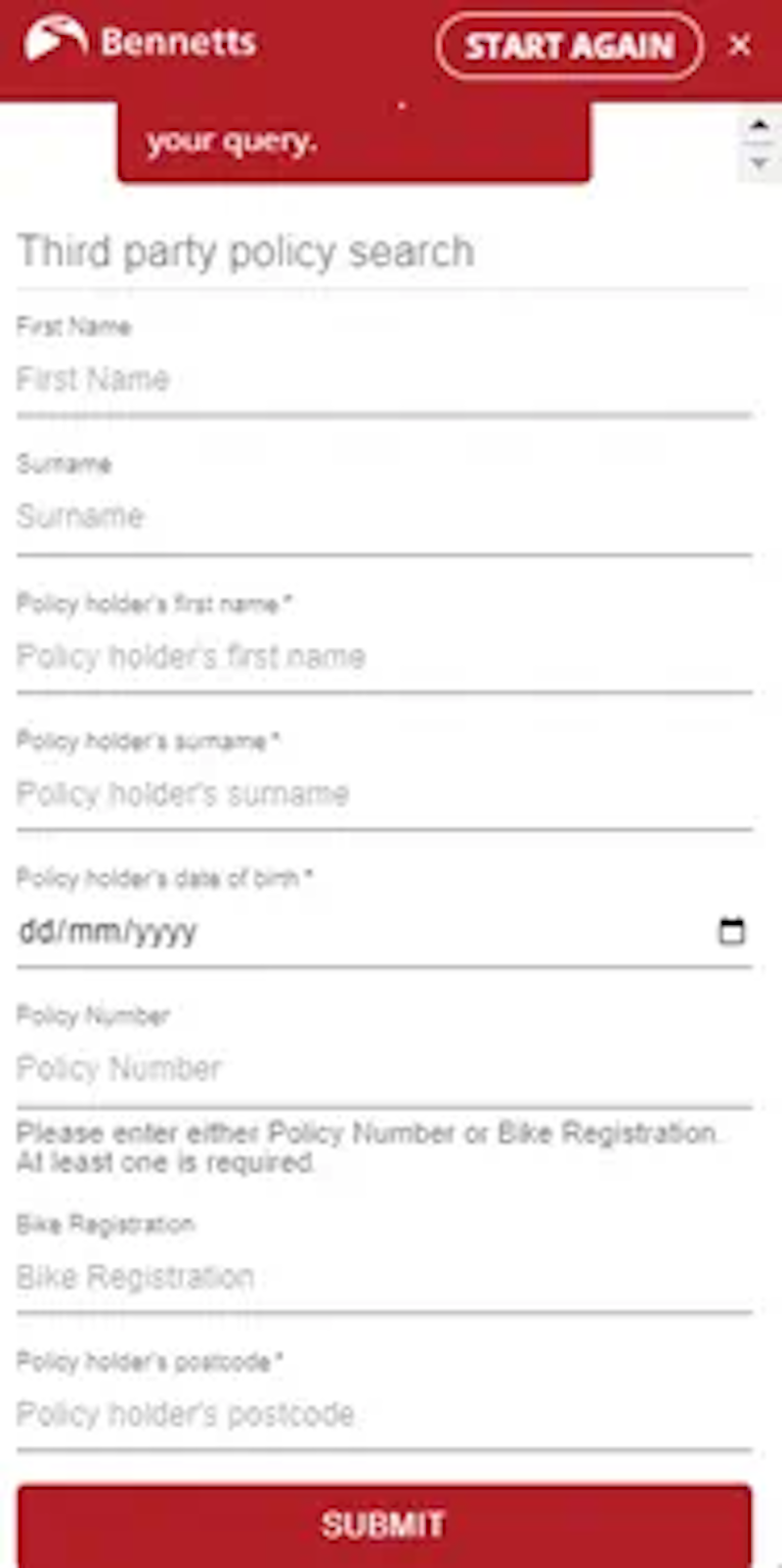Tap the policy holder's surname field
Screen dimensions: 782x1568
[x=383, y=794]
